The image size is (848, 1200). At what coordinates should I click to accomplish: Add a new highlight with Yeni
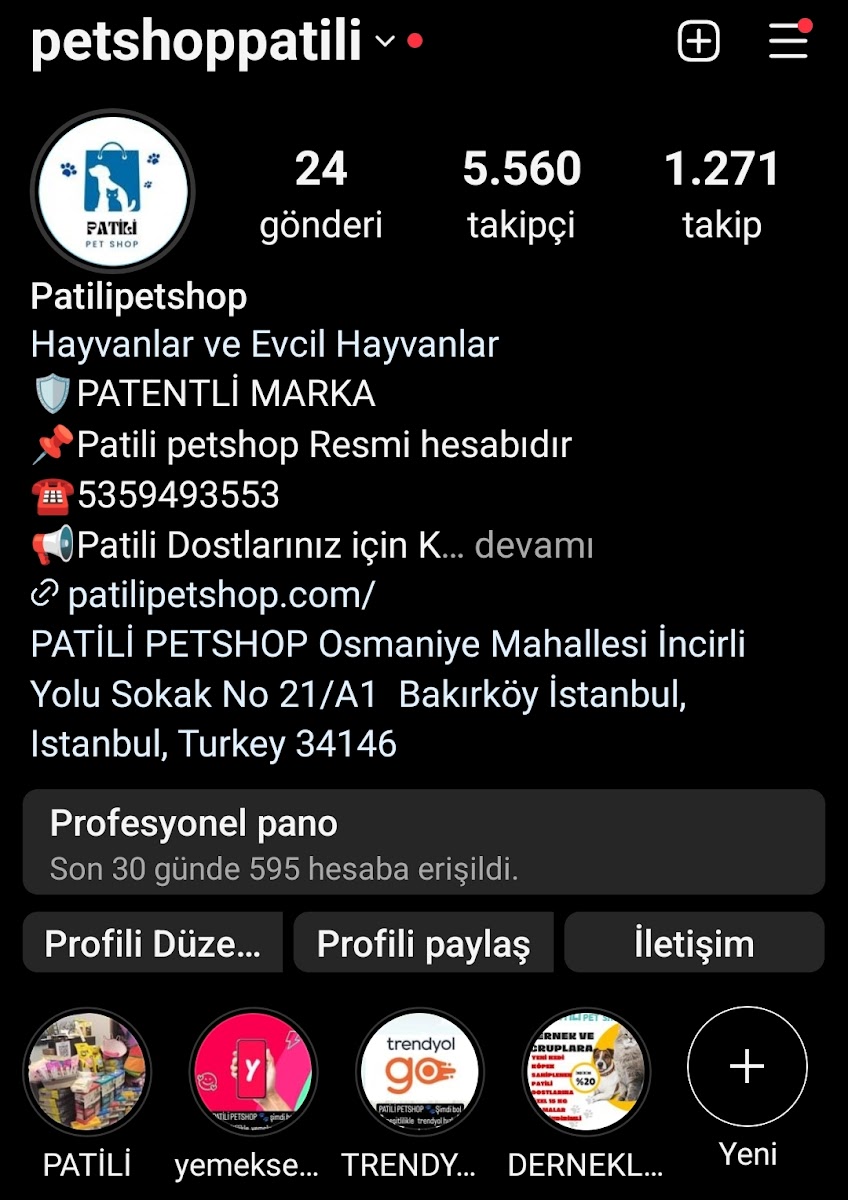click(747, 1067)
